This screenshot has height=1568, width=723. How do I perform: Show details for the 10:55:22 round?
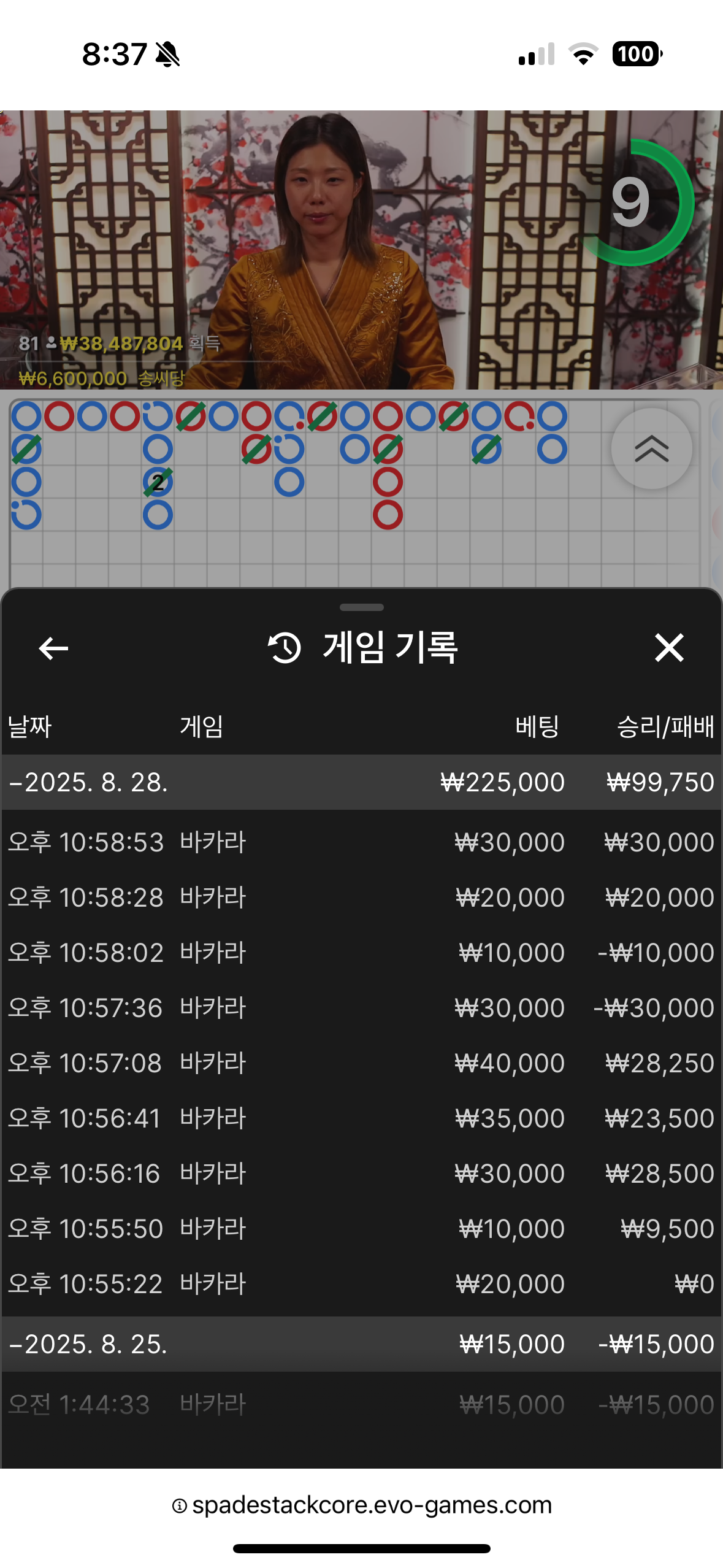click(x=361, y=1284)
